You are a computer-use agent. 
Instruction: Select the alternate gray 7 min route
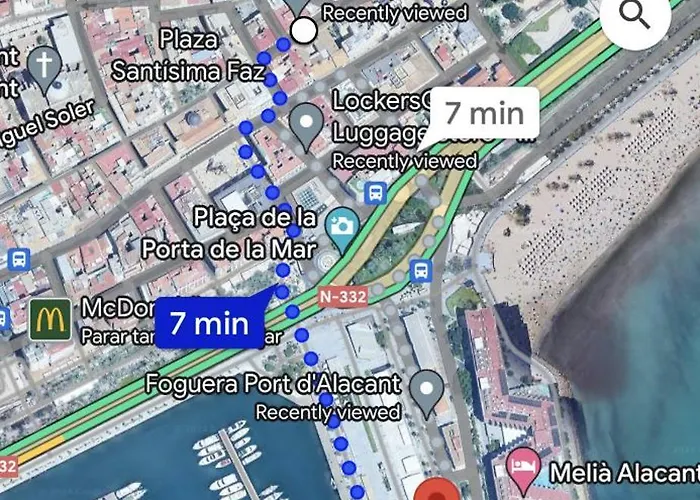[484, 113]
